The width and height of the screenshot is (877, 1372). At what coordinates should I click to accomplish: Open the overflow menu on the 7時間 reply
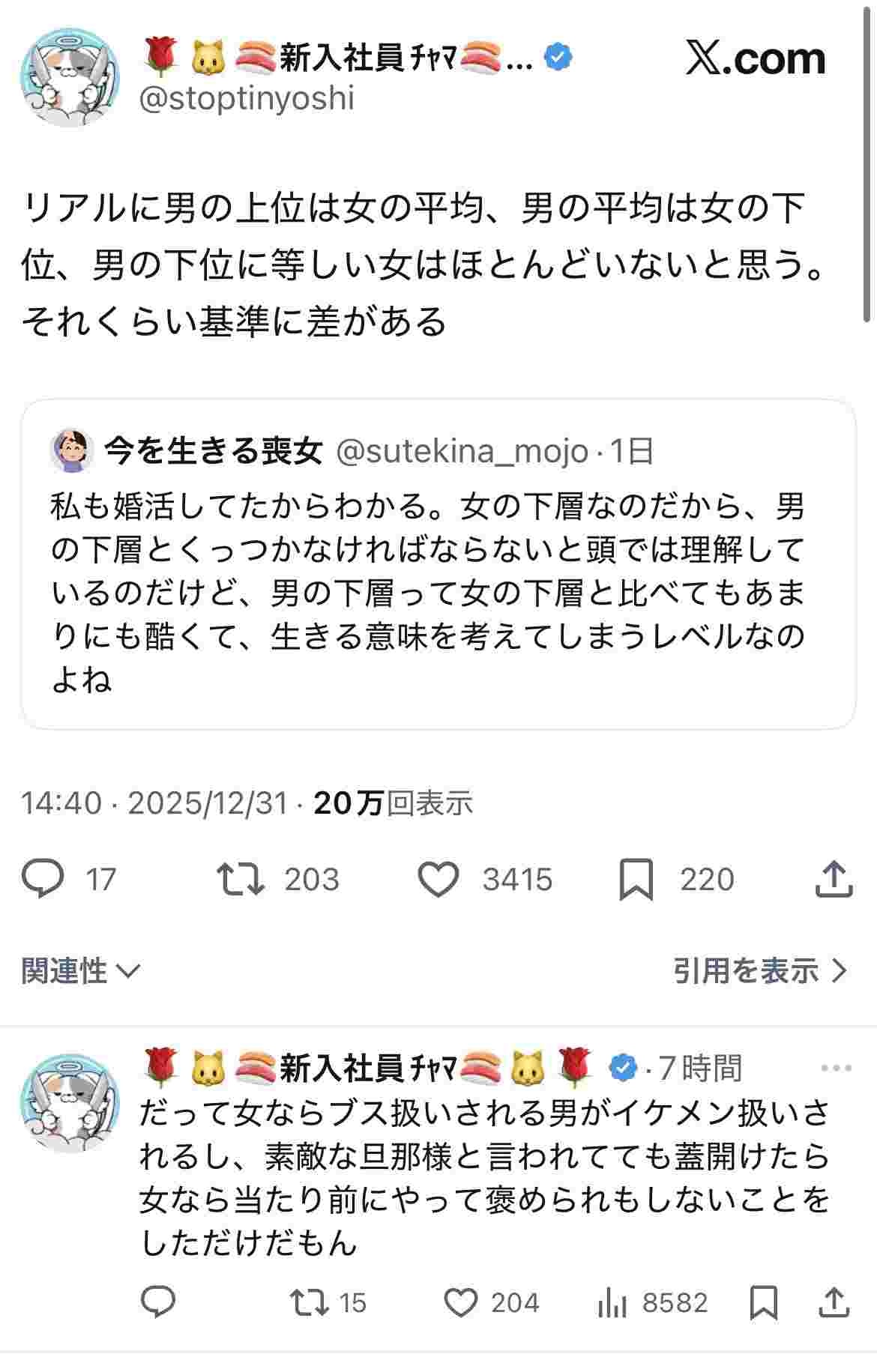point(837,1069)
